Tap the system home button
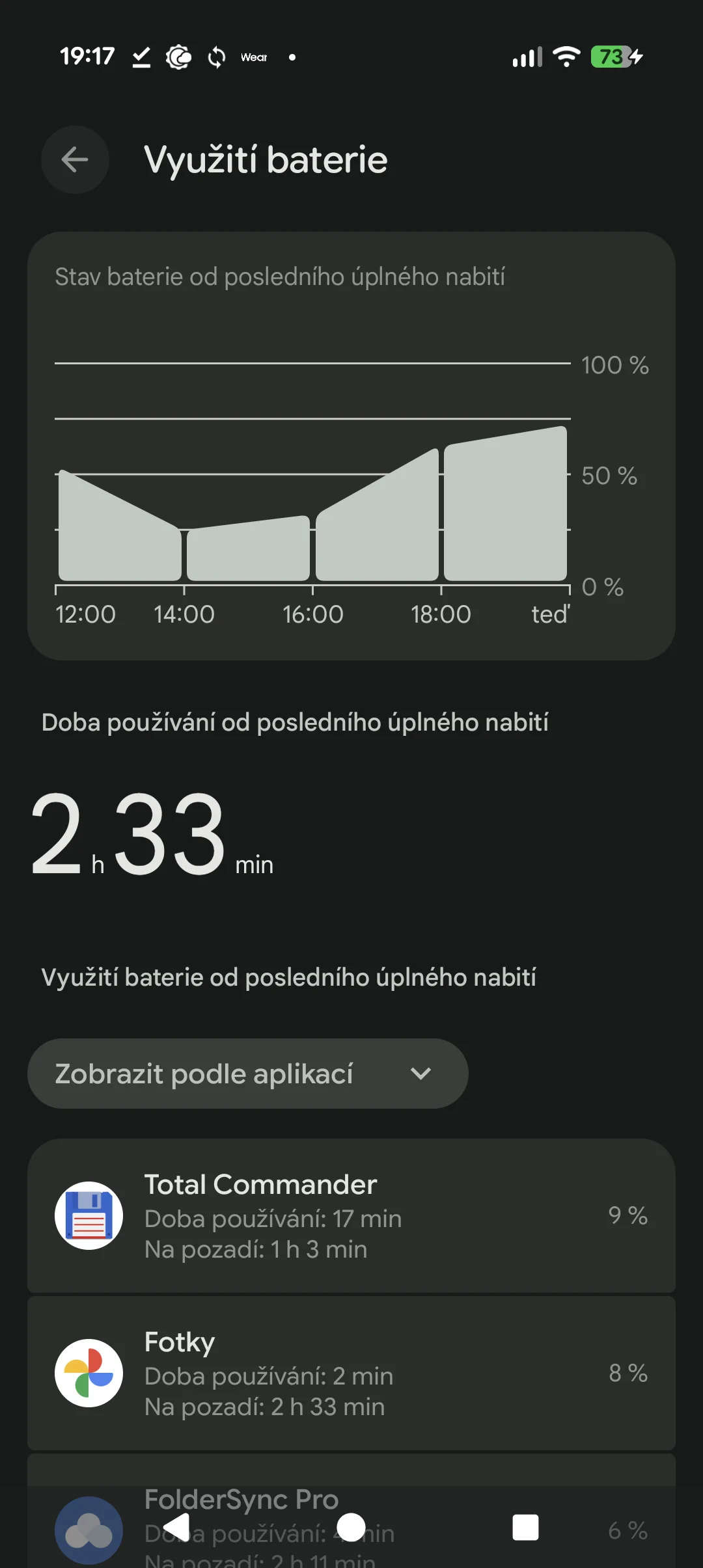This screenshot has width=703, height=1568. 351,1528
